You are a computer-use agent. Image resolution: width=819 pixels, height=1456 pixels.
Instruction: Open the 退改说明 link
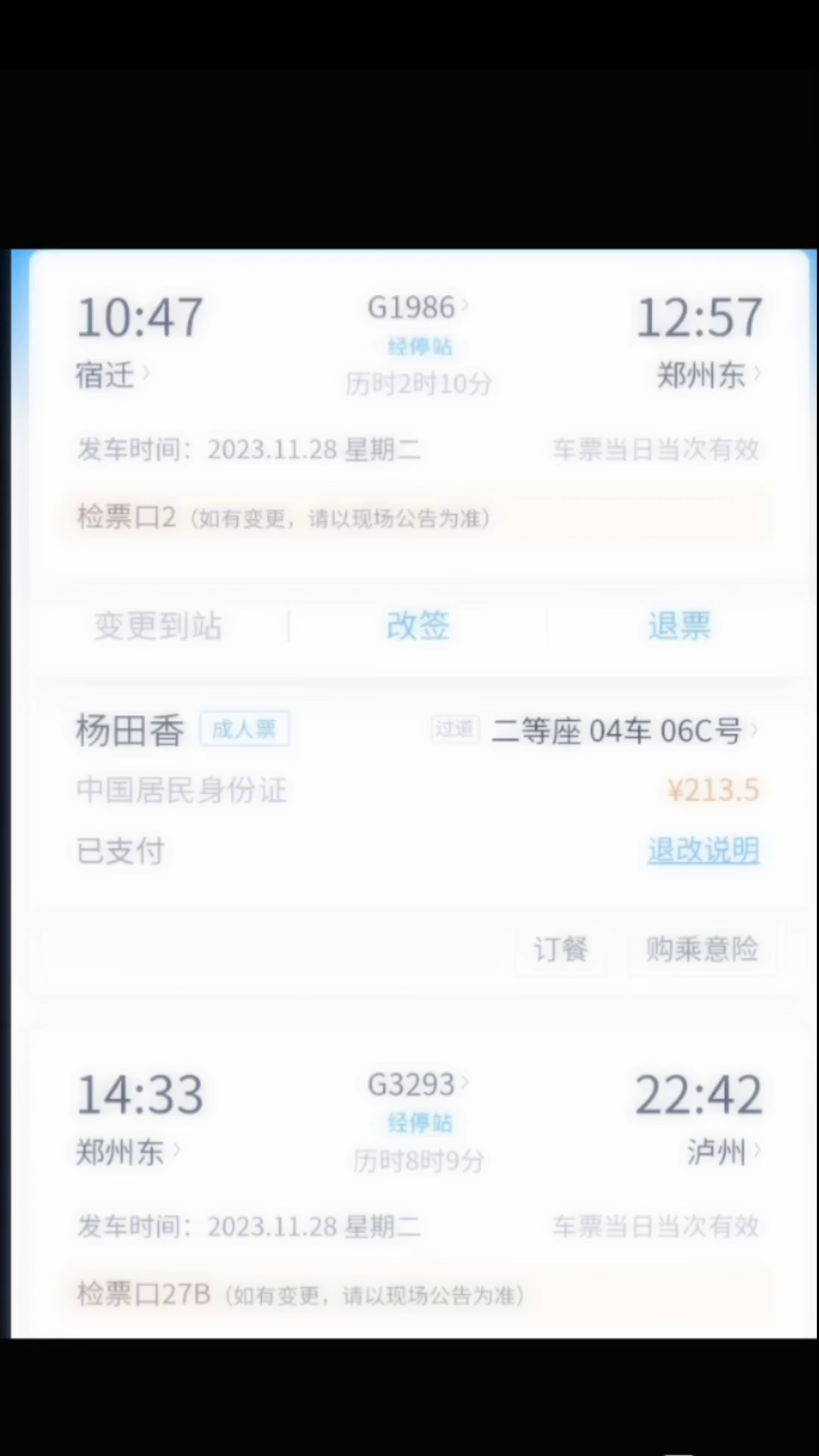click(703, 851)
